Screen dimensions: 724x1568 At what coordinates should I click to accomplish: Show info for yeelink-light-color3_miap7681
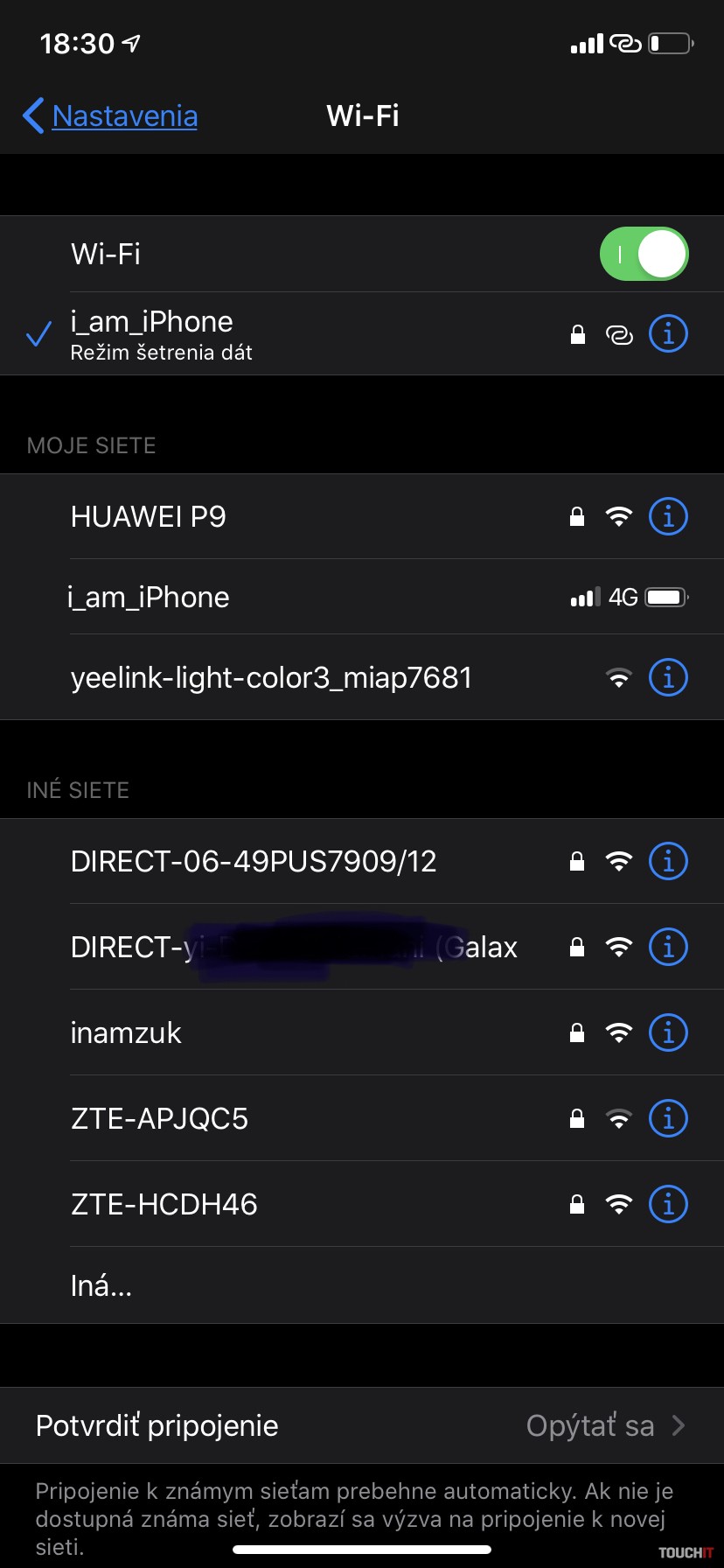668,678
